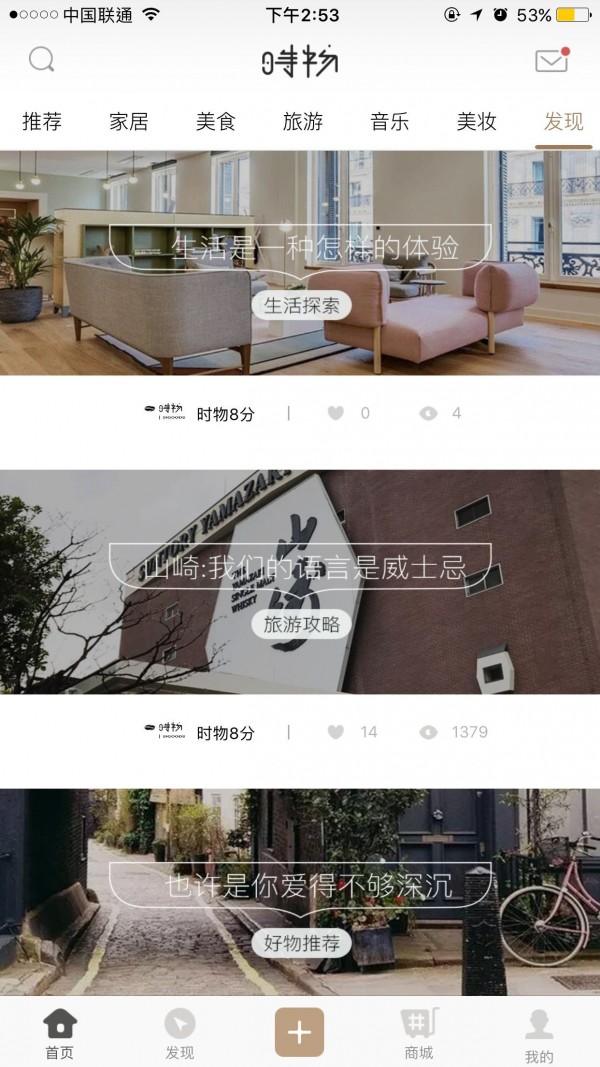Image resolution: width=600 pixels, height=1067 pixels.
Task: Go to 发现 in bottom navigation
Action: [180, 1034]
